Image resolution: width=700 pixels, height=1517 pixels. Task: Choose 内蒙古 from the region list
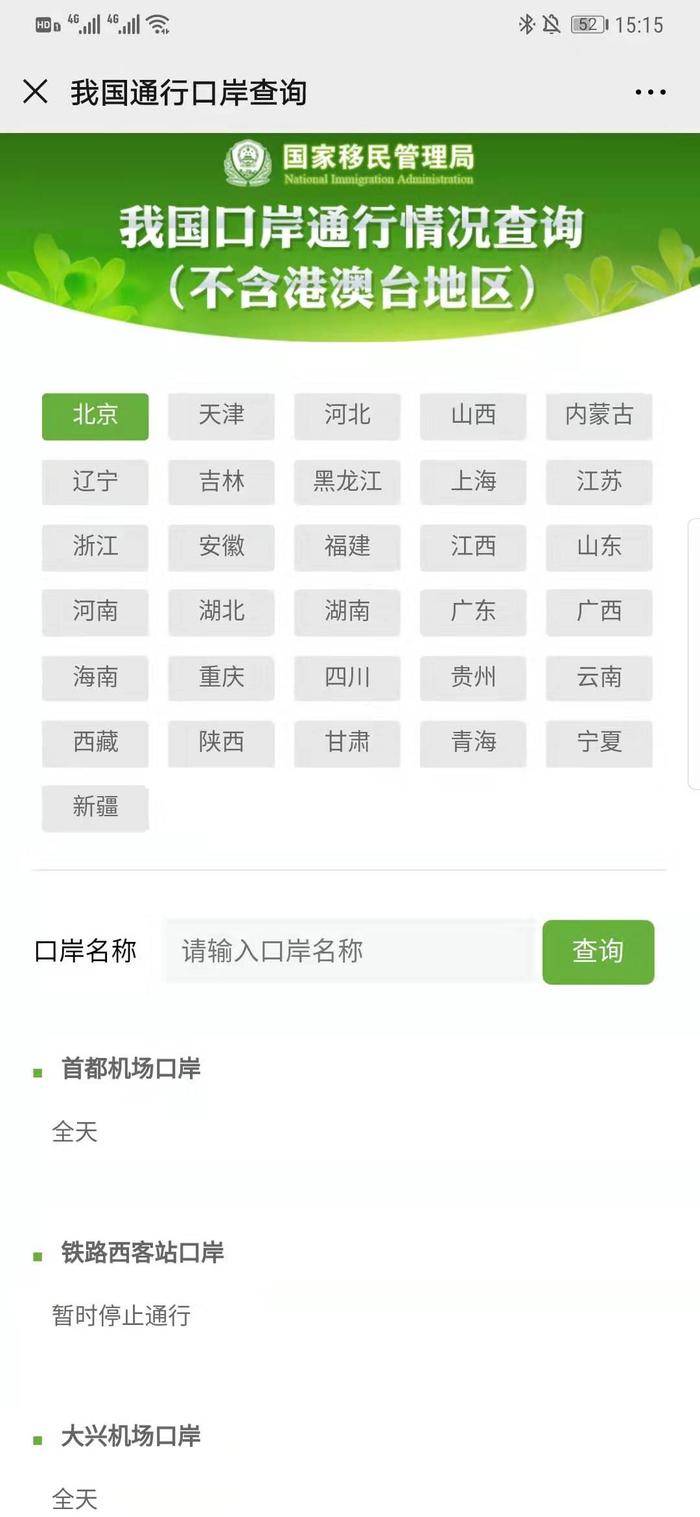click(599, 416)
